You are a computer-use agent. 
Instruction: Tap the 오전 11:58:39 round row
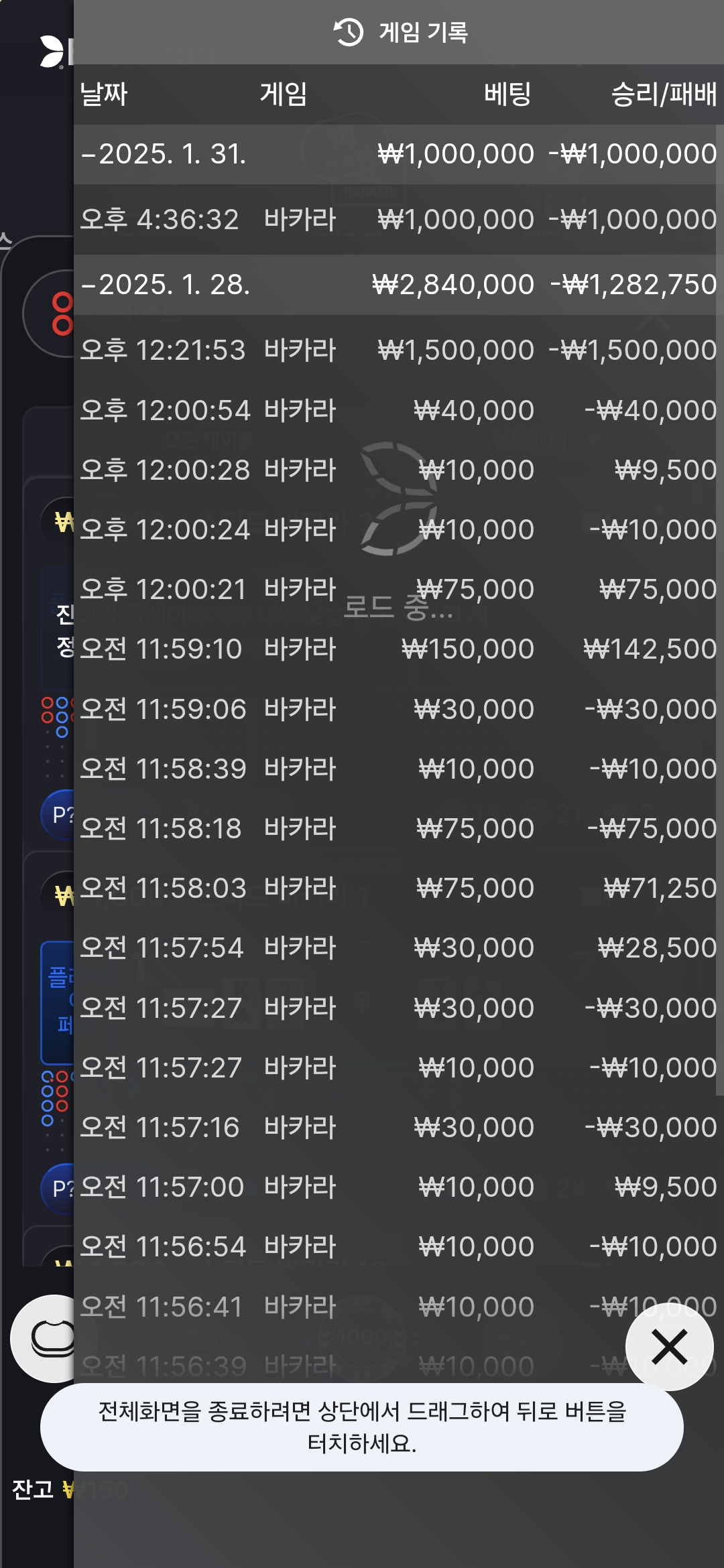point(396,769)
